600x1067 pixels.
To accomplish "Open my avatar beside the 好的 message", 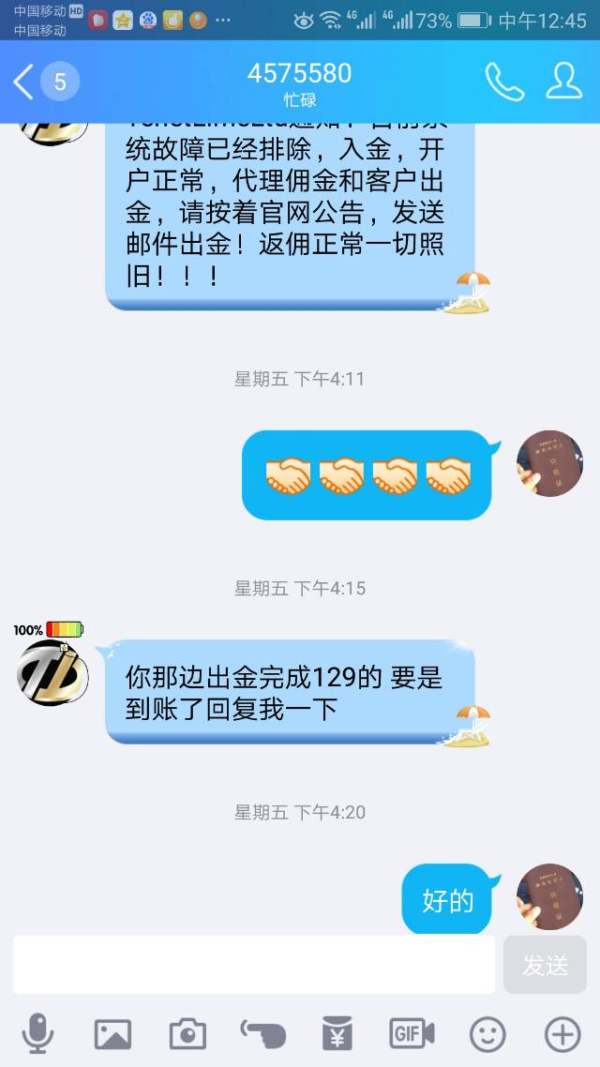I will click(549, 896).
